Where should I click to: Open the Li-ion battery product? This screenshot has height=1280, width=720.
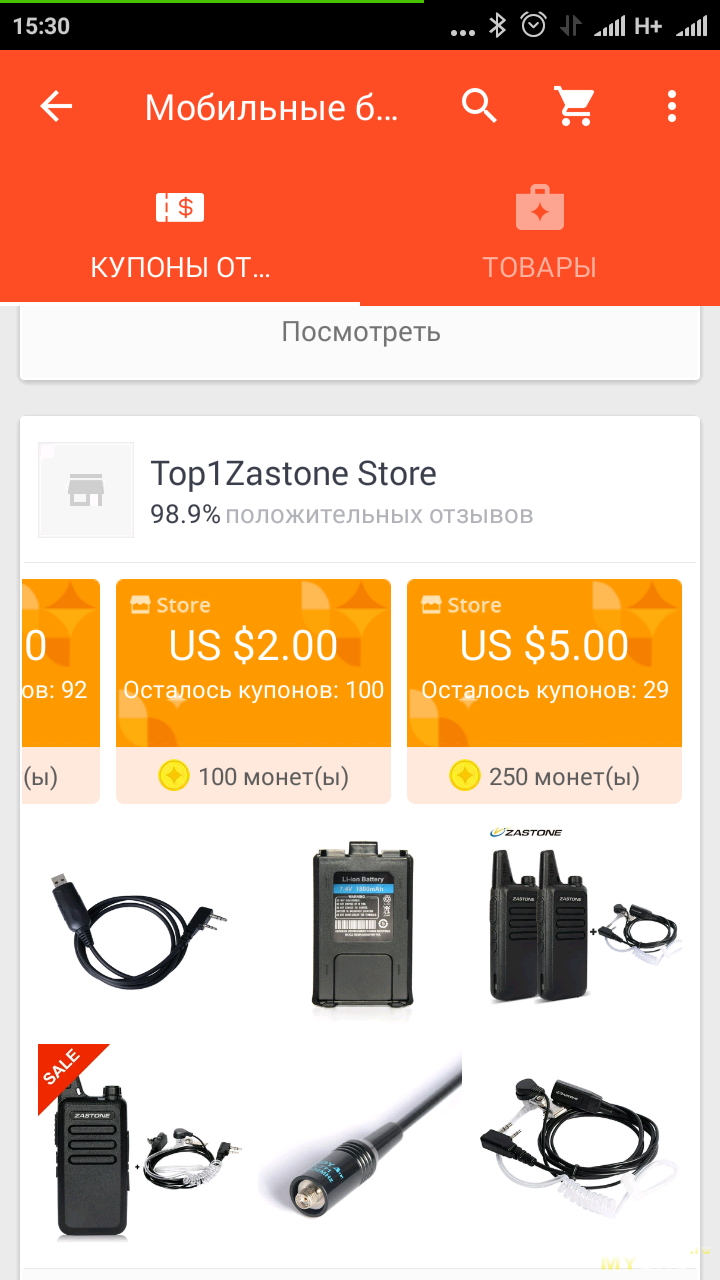pyautogui.click(x=362, y=925)
